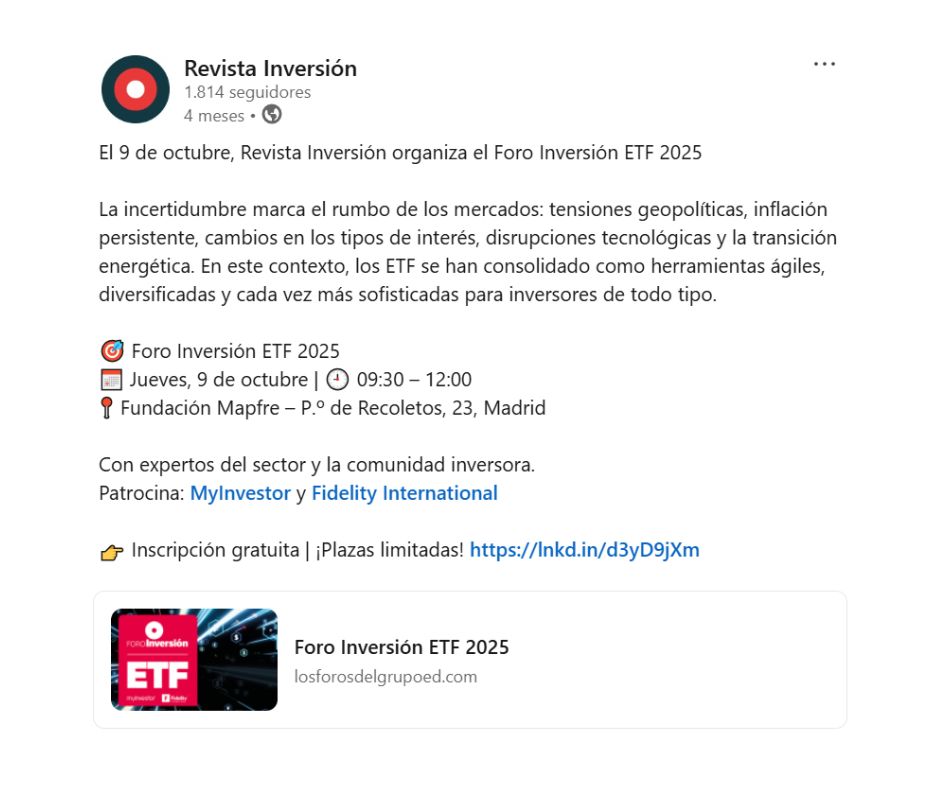The width and height of the screenshot is (940, 788).
Task: Open the post's three-dot overflow menu
Action: point(823,64)
